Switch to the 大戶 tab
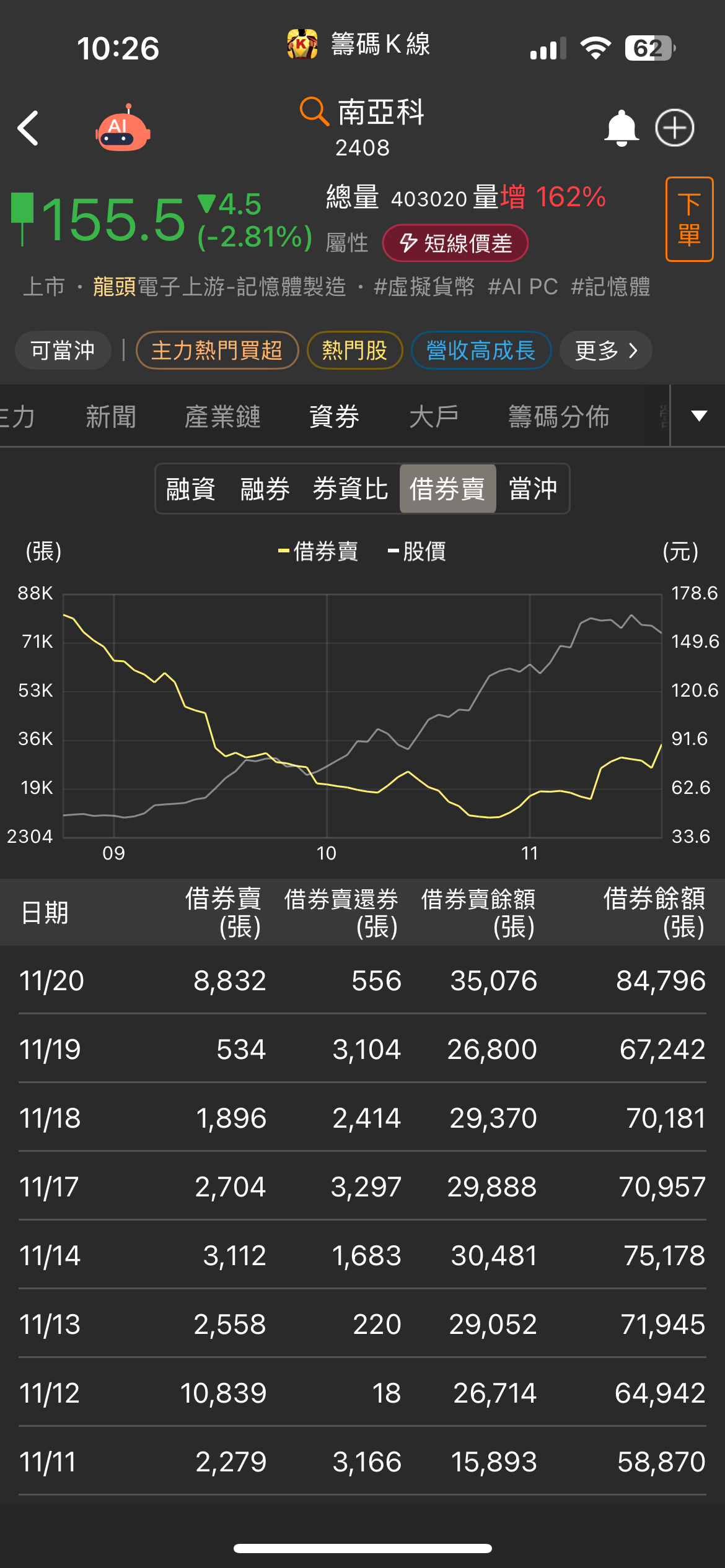Image resolution: width=725 pixels, height=1568 pixels. pyautogui.click(x=434, y=416)
